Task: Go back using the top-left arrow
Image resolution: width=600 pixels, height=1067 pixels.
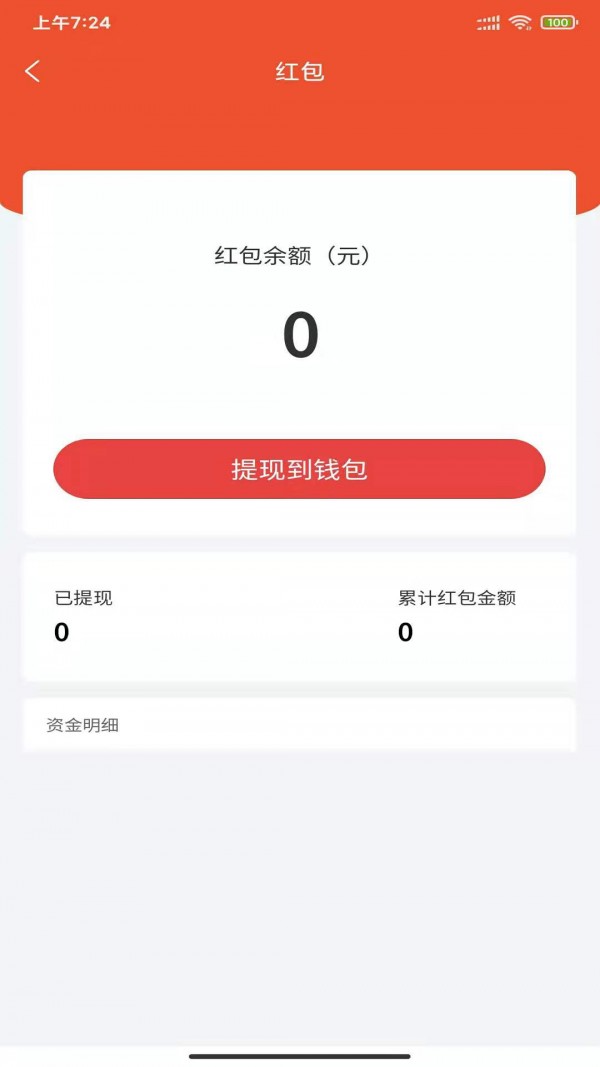Action: tap(33, 71)
